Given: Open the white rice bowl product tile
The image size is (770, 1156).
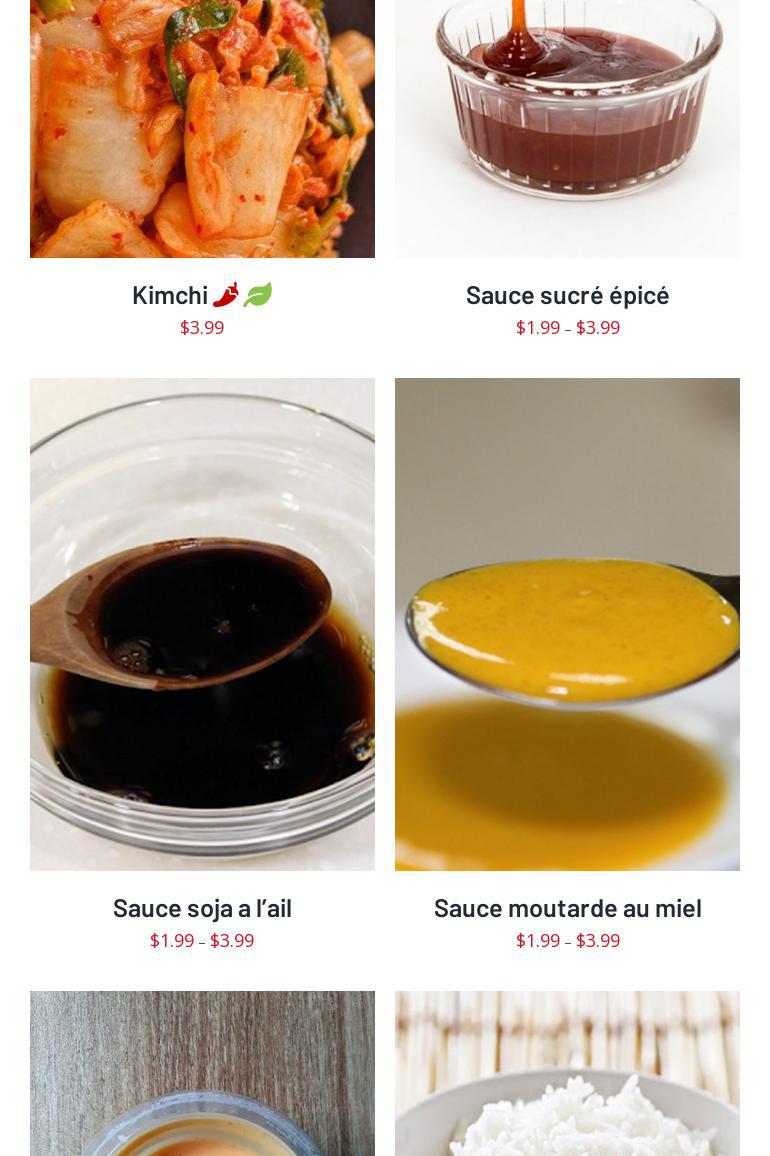Looking at the screenshot, I should point(567,1074).
